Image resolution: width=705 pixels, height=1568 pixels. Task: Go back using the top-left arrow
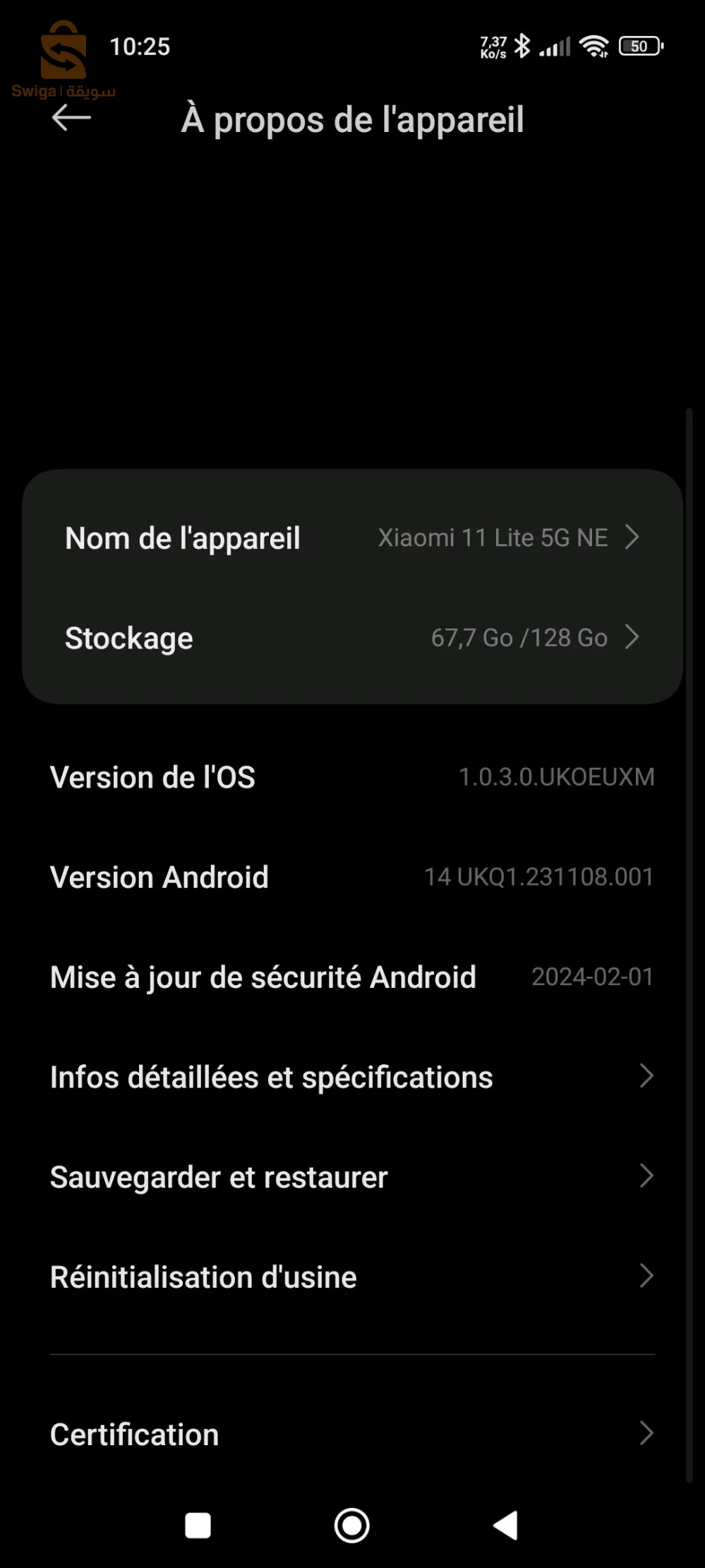(x=71, y=117)
